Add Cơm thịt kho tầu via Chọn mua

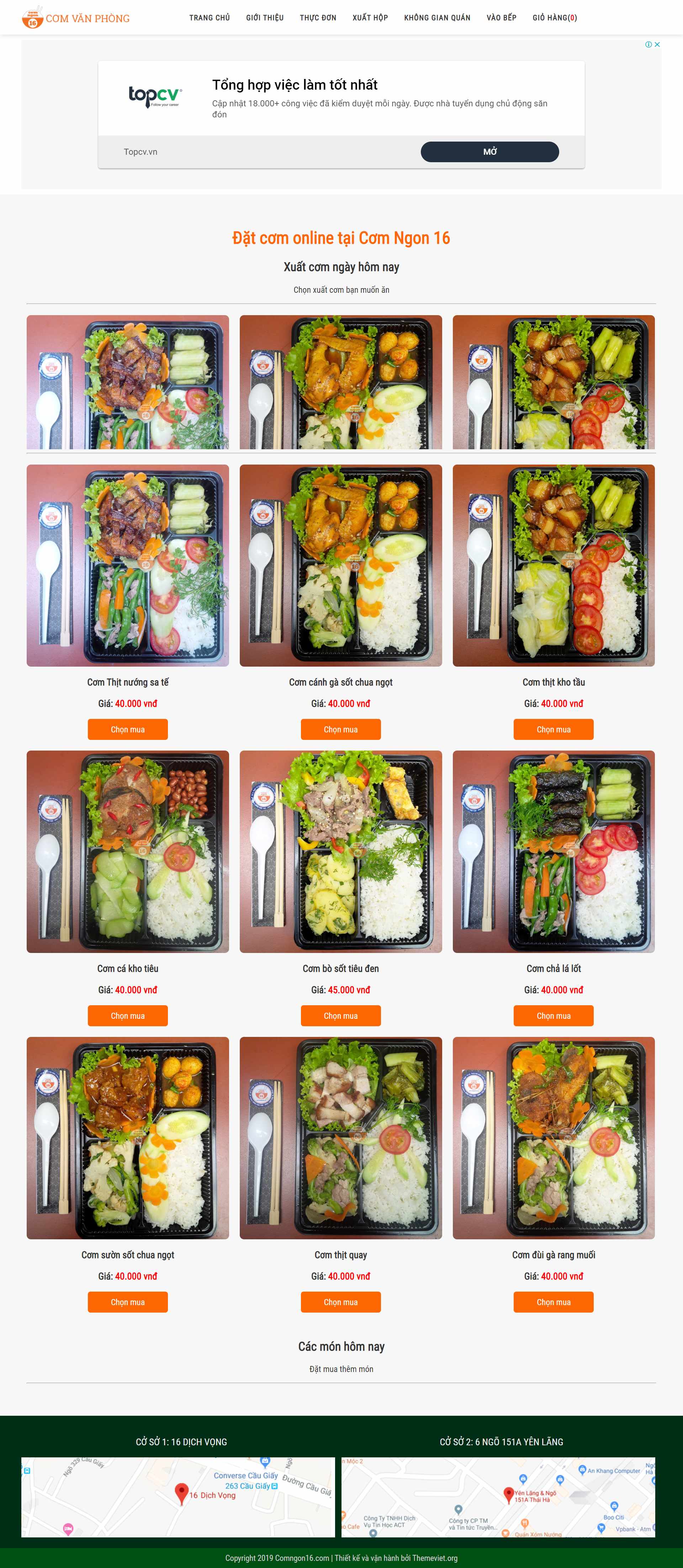pos(554,729)
